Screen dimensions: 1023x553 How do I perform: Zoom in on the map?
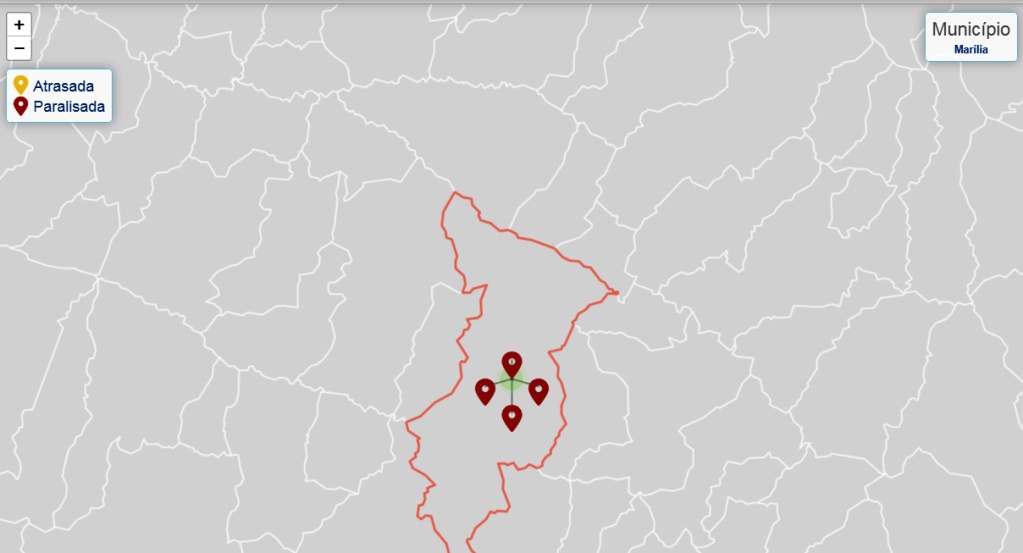(x=19, y=24)
